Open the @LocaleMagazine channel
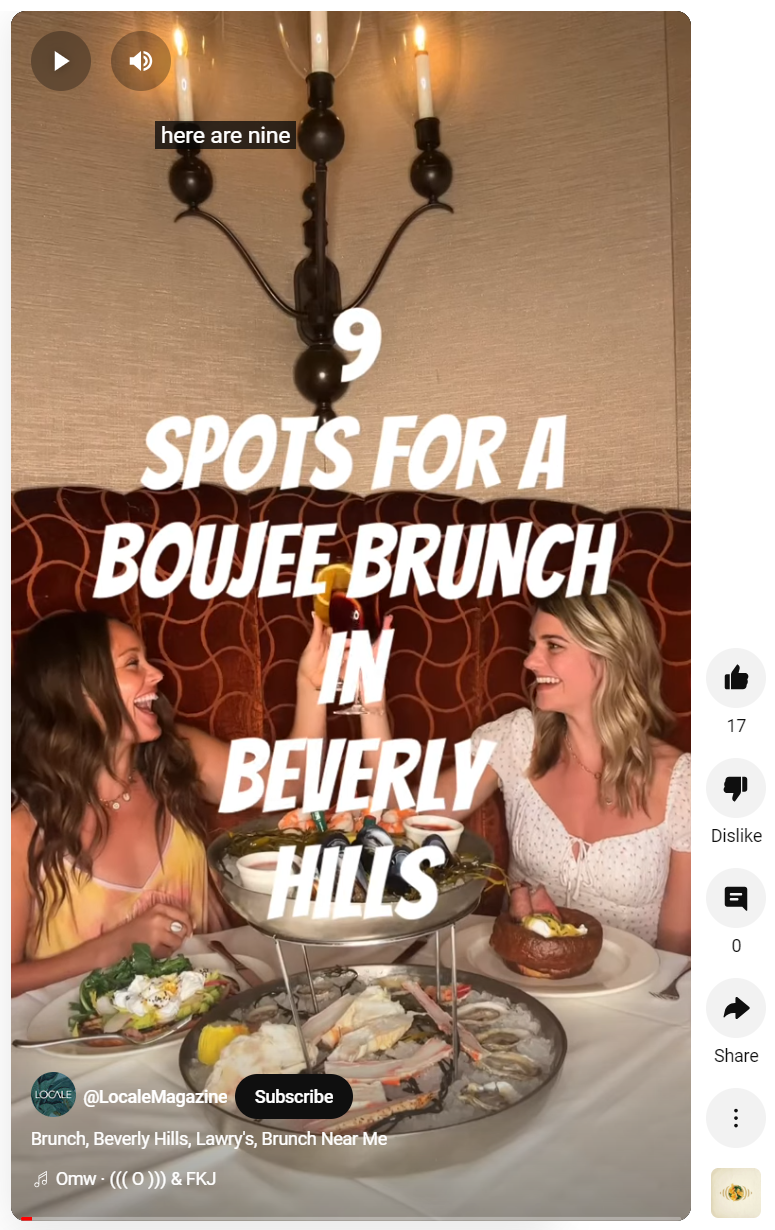This screenshot has width=775, height=1230. point(155,1097)
